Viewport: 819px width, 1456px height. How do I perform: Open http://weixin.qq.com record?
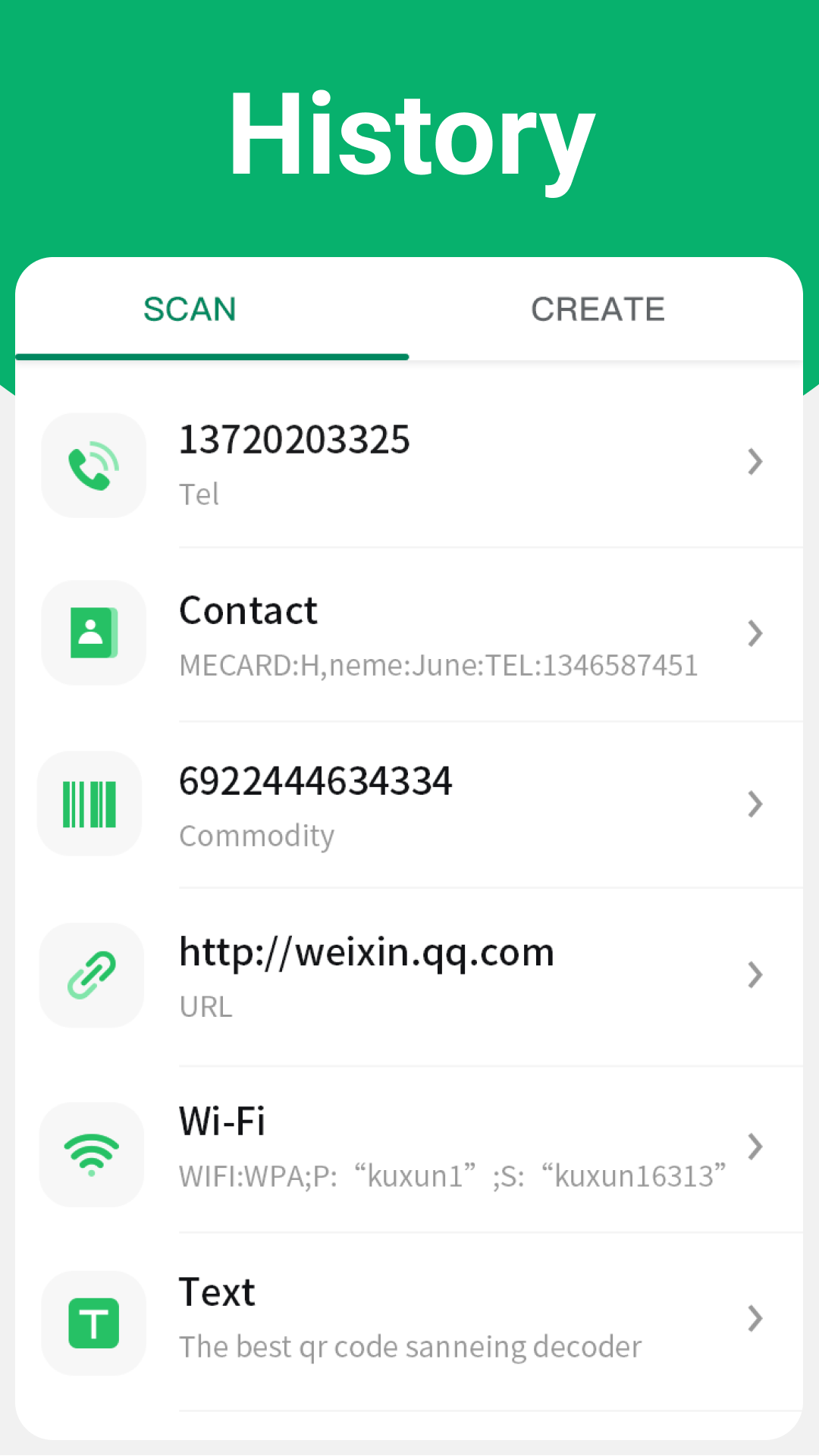click(366, 952)
